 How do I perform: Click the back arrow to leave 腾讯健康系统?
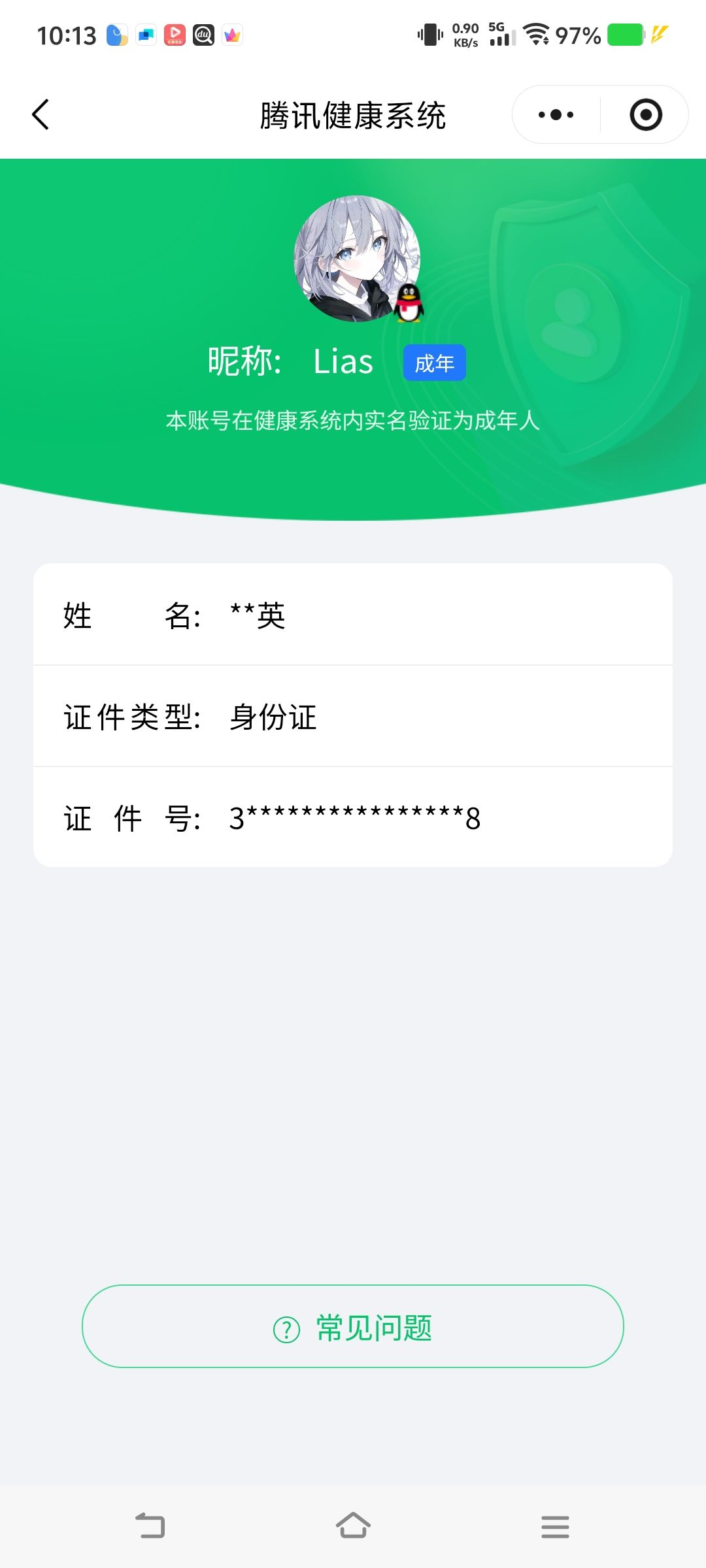(41, 114)
